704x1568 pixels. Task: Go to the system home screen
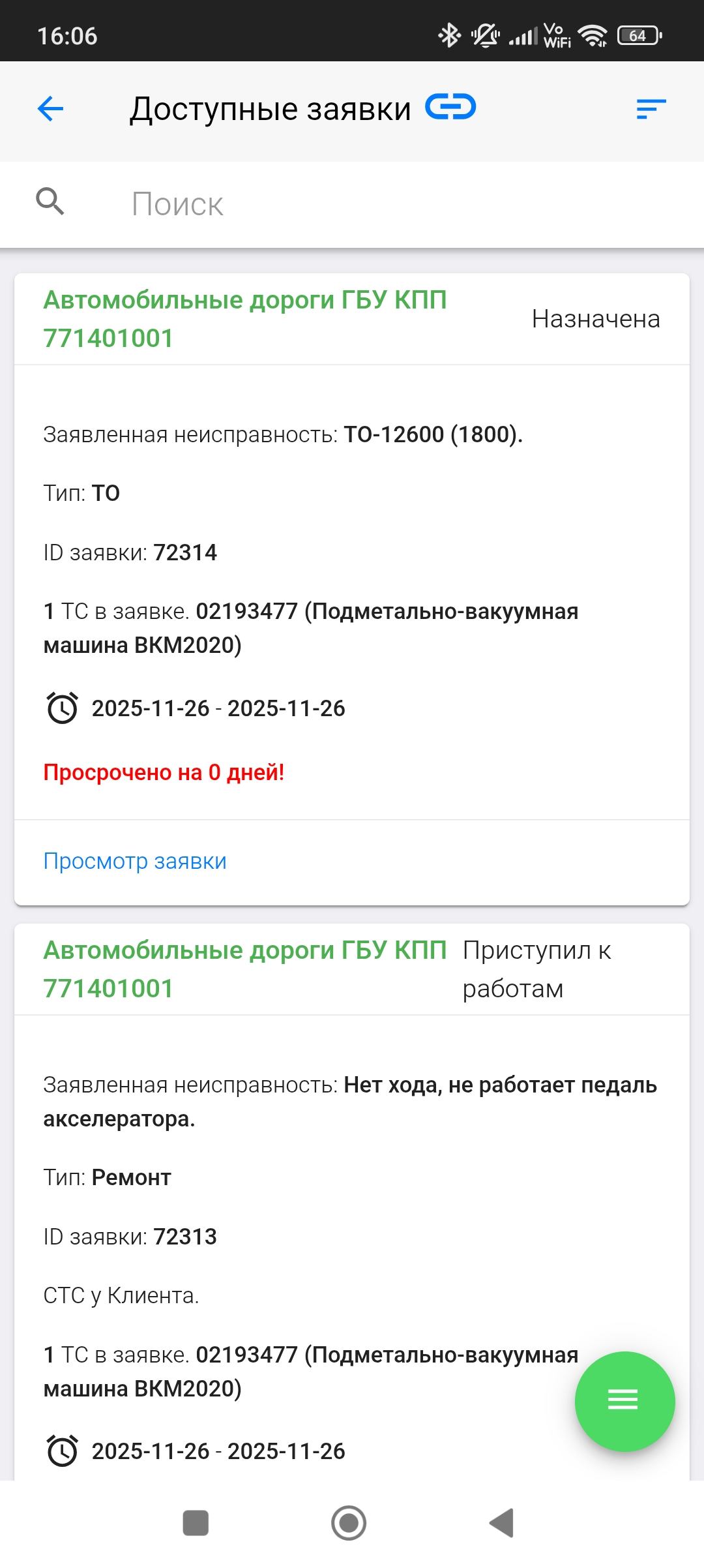point(349,1523)
